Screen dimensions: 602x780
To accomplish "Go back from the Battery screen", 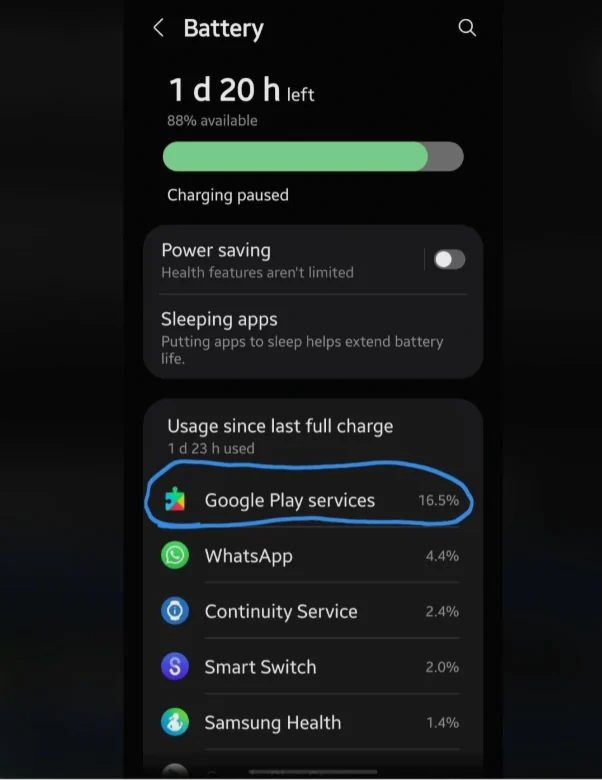I will (x=158, y=29).
